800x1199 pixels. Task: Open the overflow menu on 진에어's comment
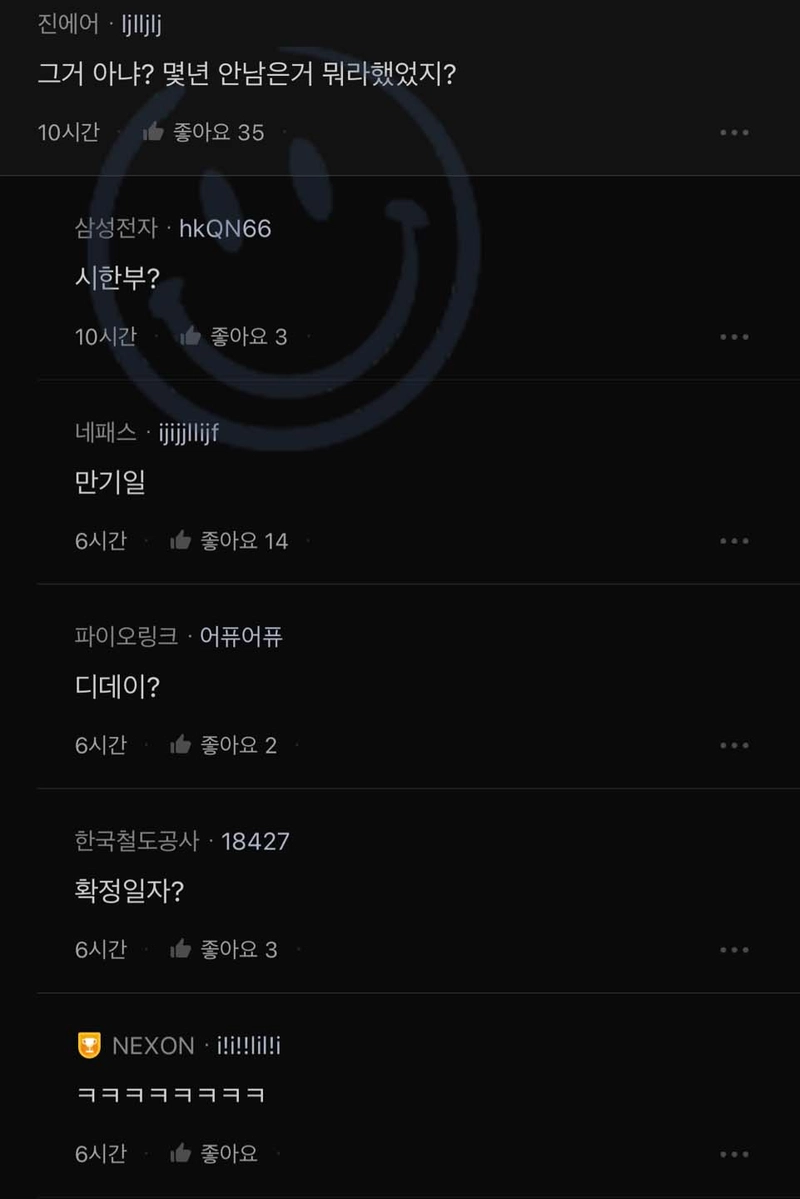pos(734,132)
